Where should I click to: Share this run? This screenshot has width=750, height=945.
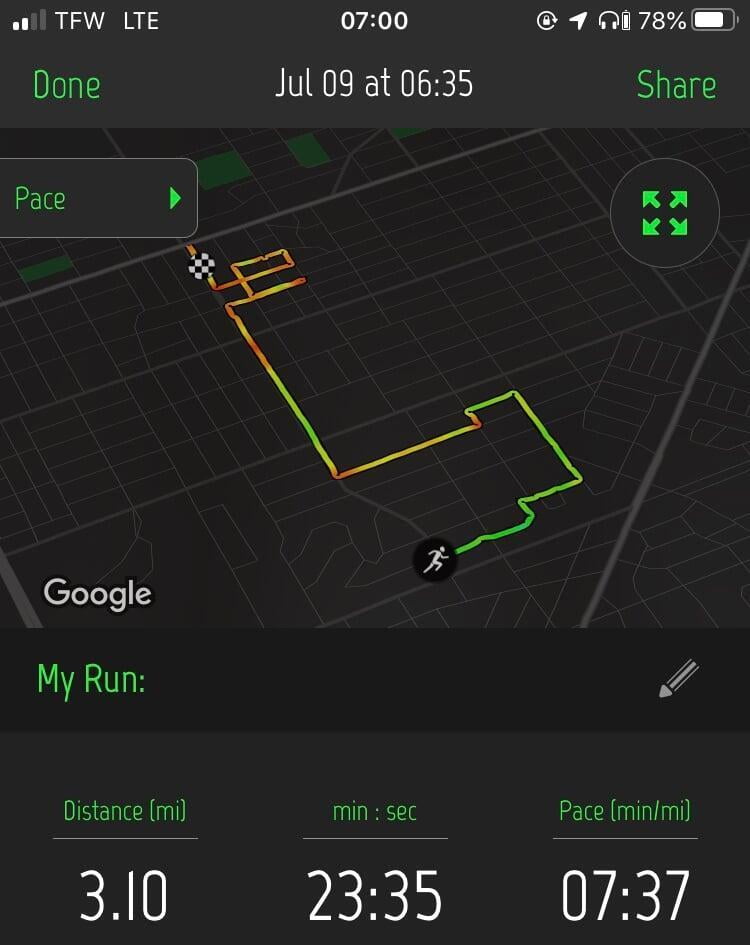pyautogui.click(x=676, y=85)
